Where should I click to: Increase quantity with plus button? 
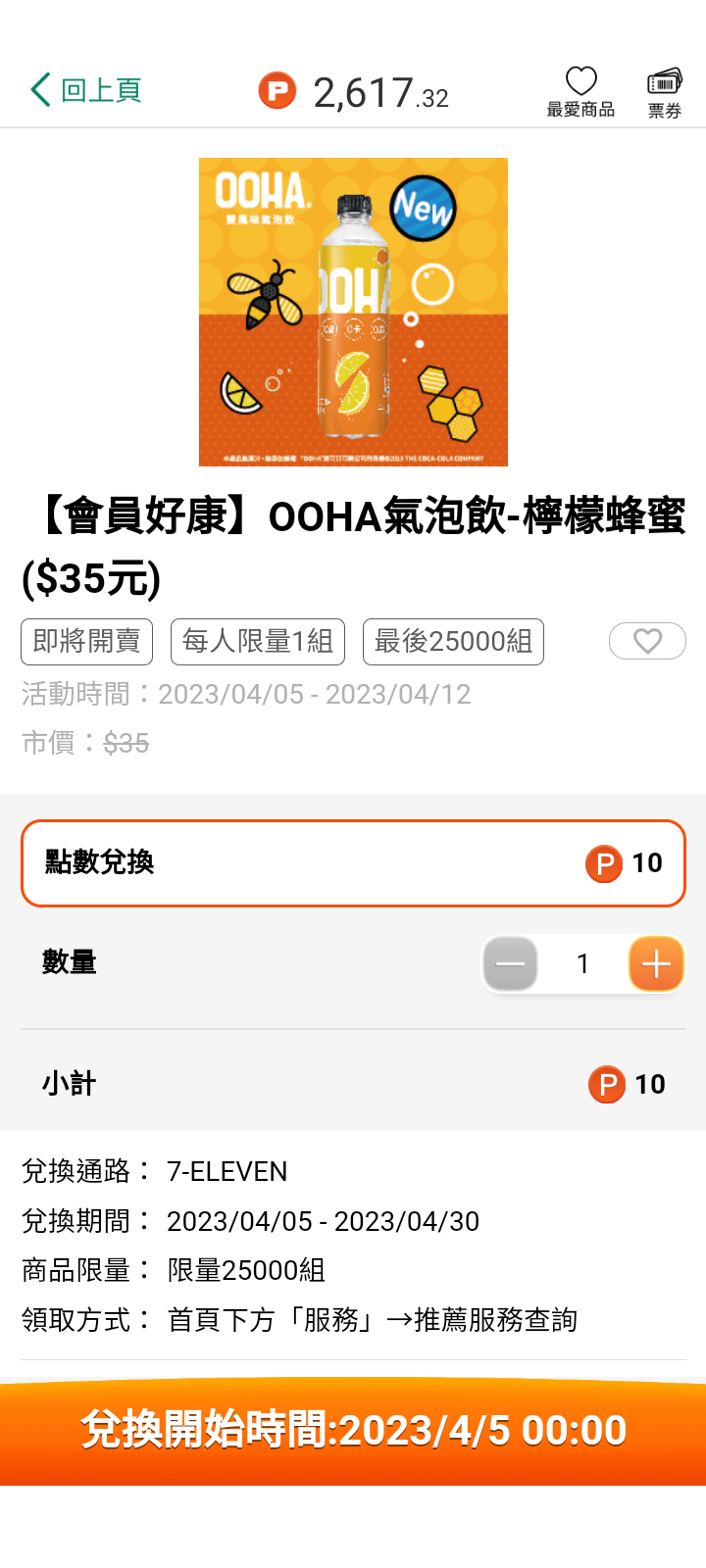(x=656, y=963)
